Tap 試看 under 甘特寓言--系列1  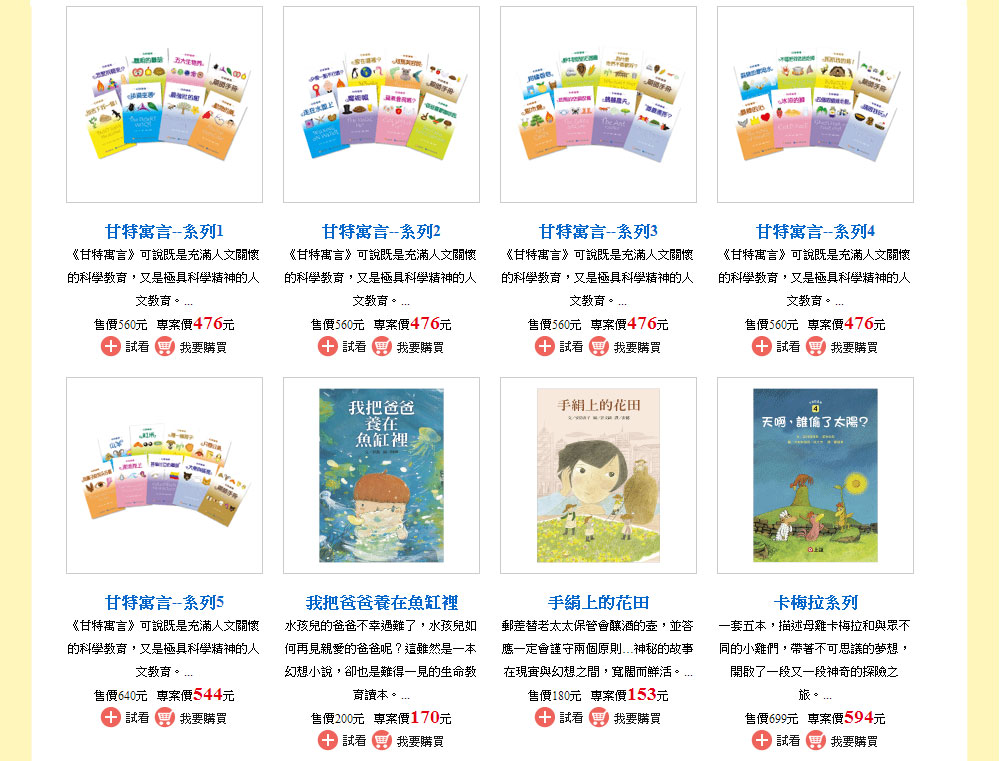[126, 347]
